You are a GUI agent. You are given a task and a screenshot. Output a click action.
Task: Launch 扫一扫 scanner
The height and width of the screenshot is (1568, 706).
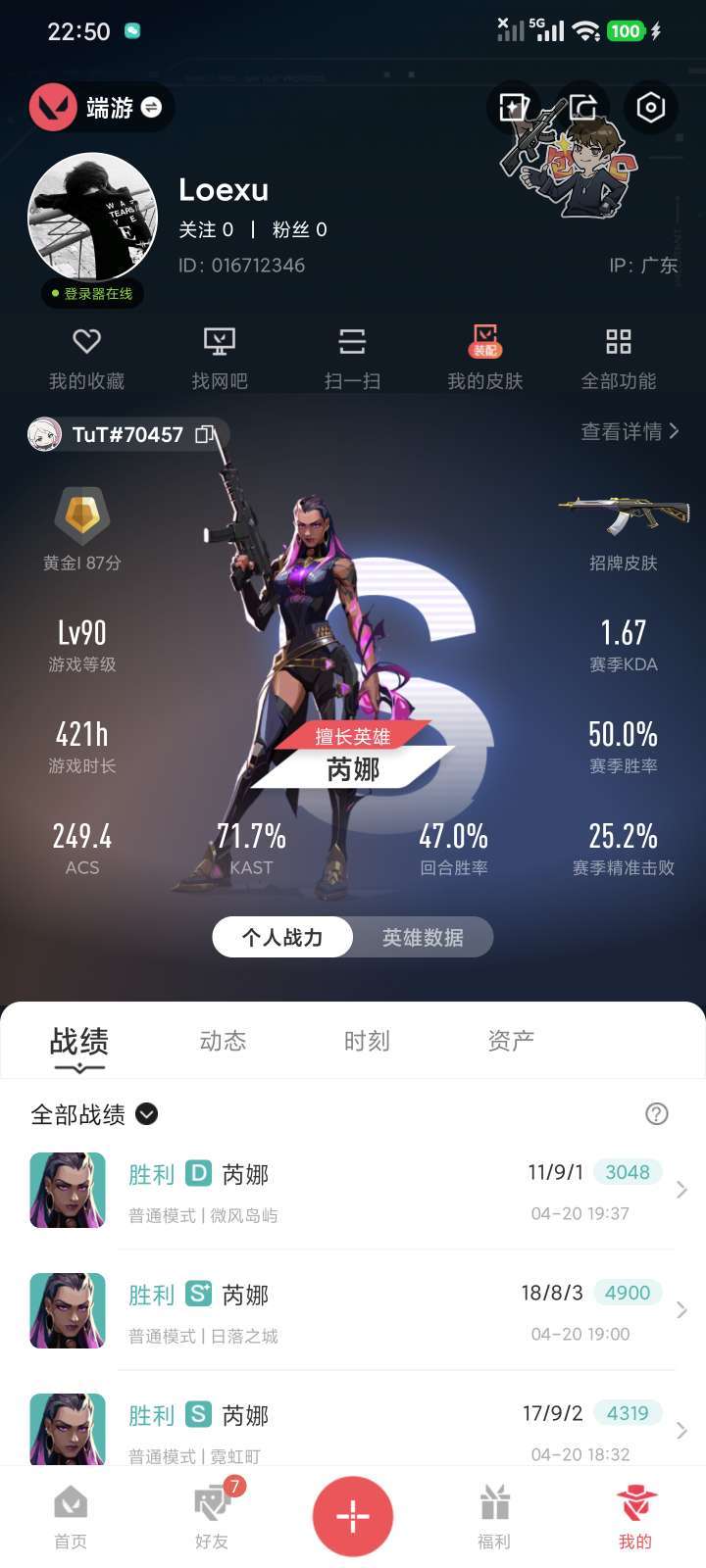click(x=352, y=358)
